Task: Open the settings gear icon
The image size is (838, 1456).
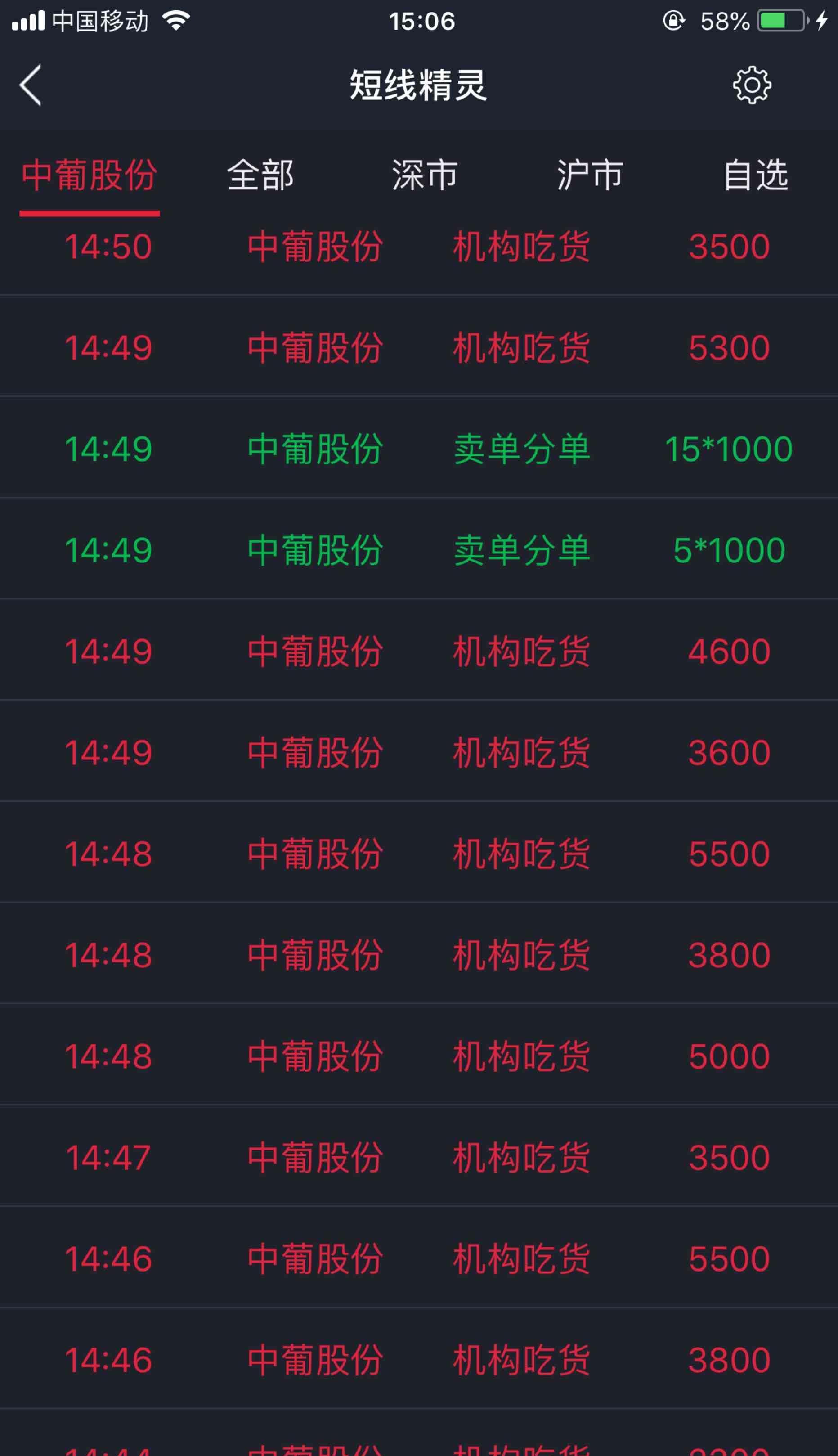Action: click(x=752, y=85)
